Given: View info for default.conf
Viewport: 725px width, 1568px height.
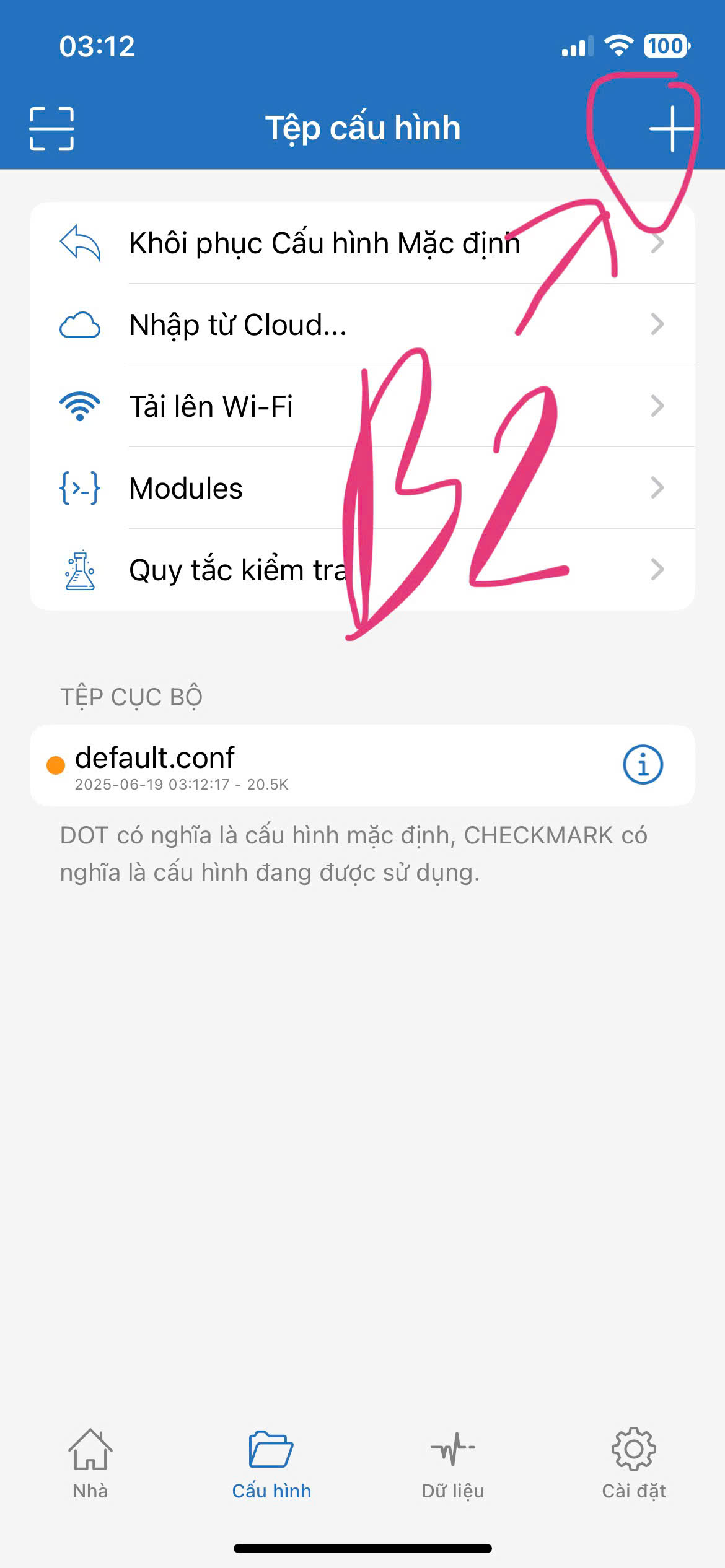Looking at the screenshot, I should (x=643, y=765).
